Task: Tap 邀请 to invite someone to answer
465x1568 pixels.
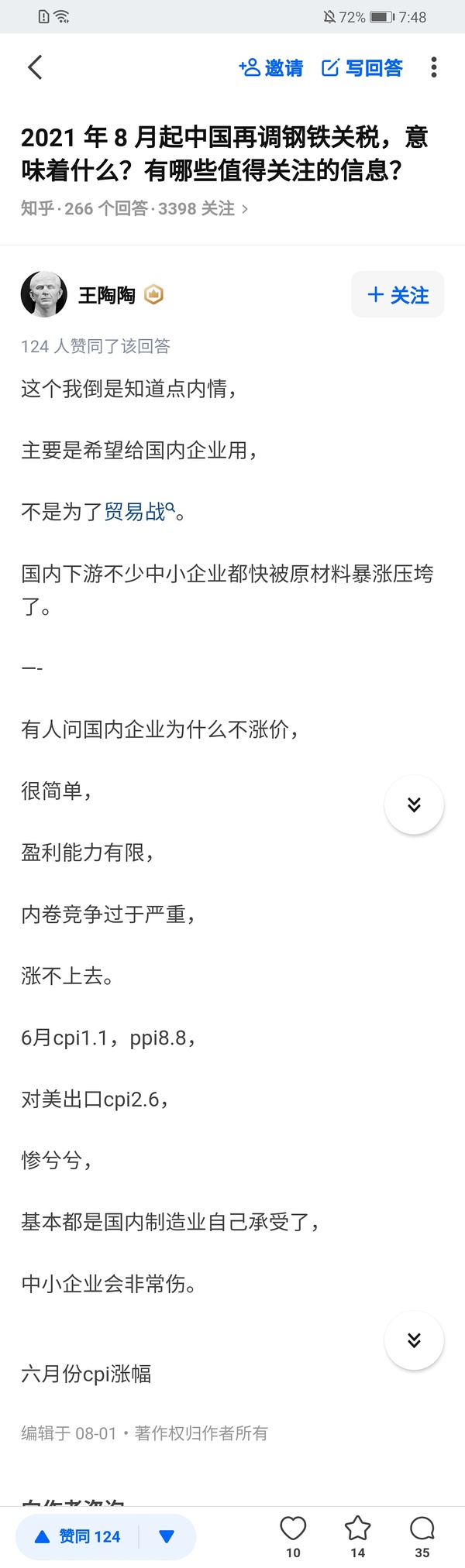Action: 271,68
